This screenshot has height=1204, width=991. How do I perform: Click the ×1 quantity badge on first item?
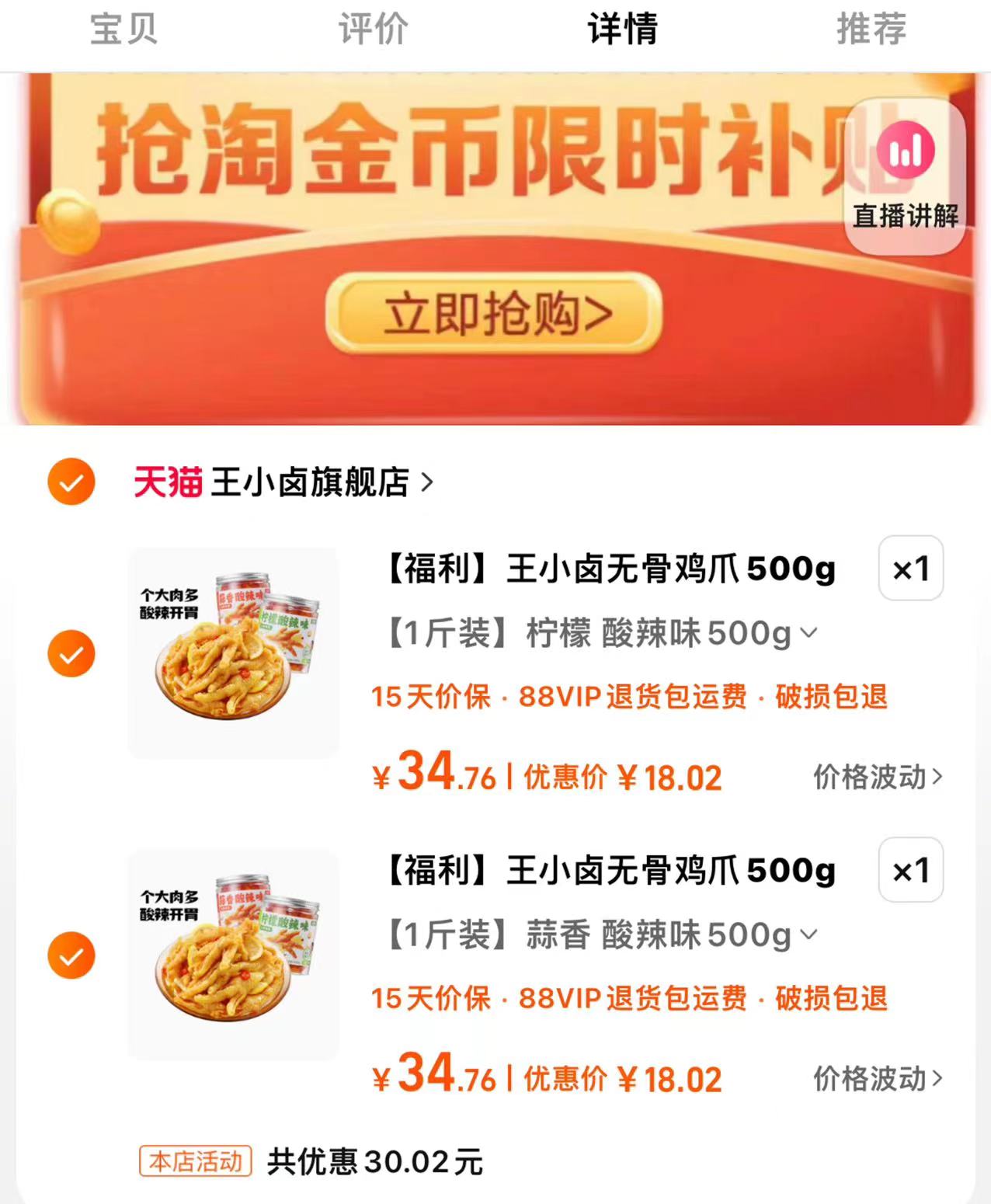click(x=910, y=569)
